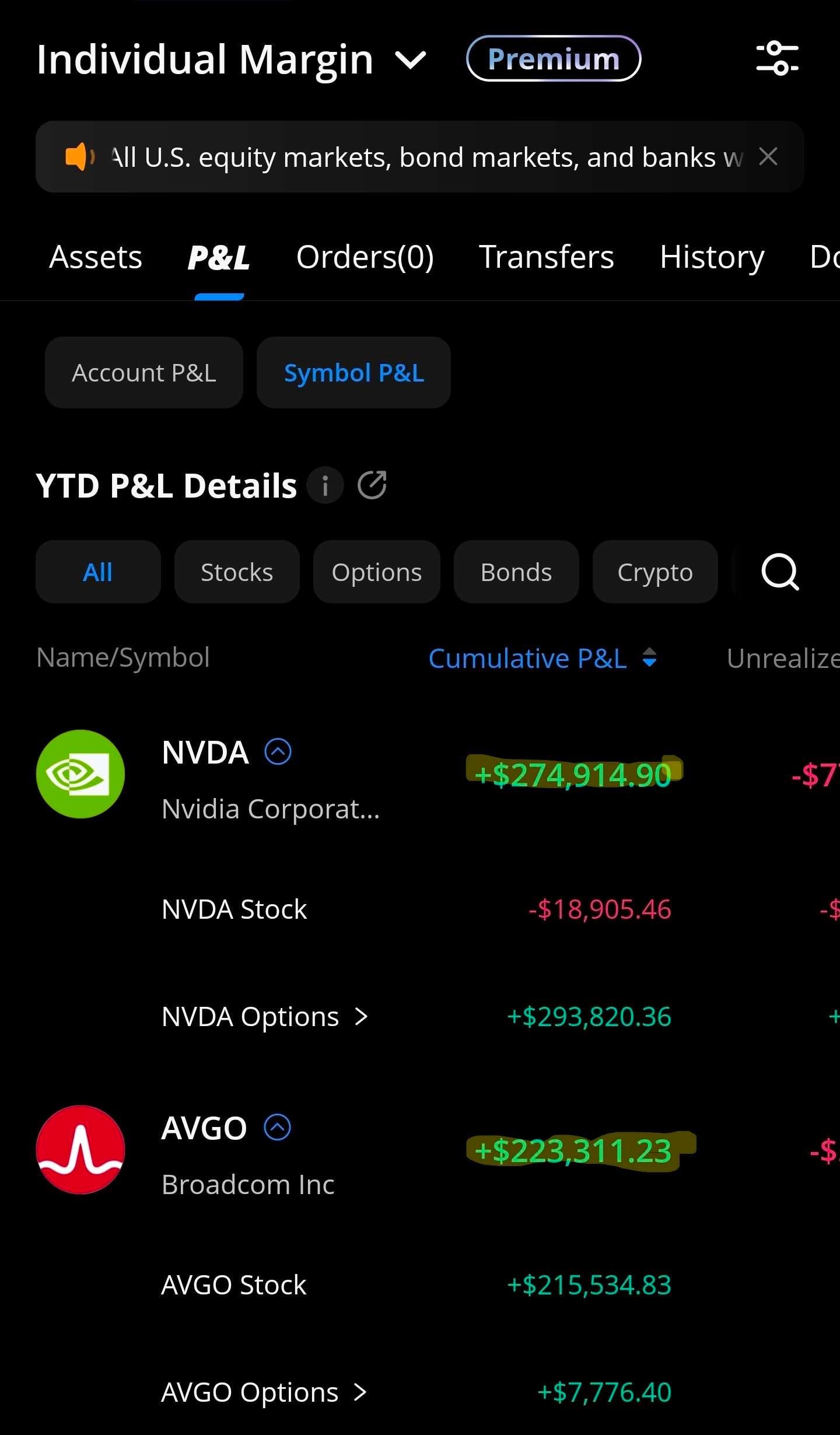Viewport: 840px width, 1435px height.
Task: Tap the Premium badge
Action: [554, 58]
